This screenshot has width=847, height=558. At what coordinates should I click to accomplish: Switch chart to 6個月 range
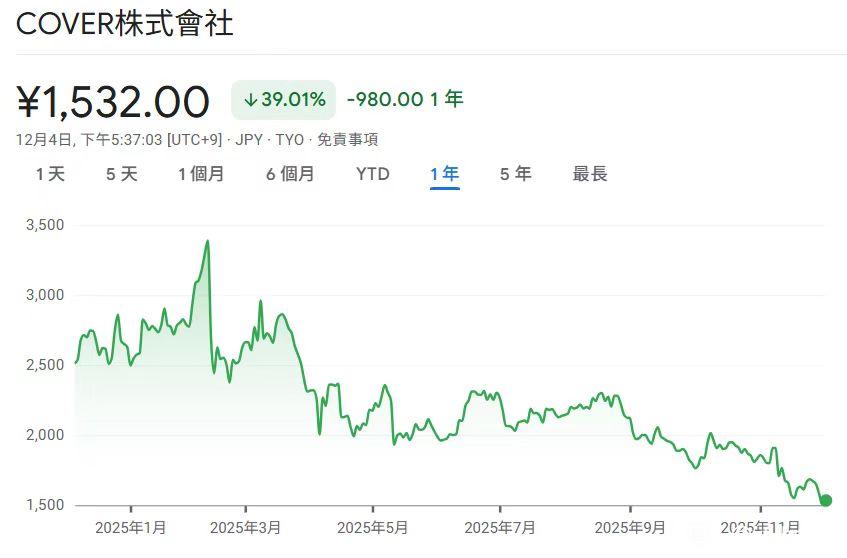click(290, 174)
